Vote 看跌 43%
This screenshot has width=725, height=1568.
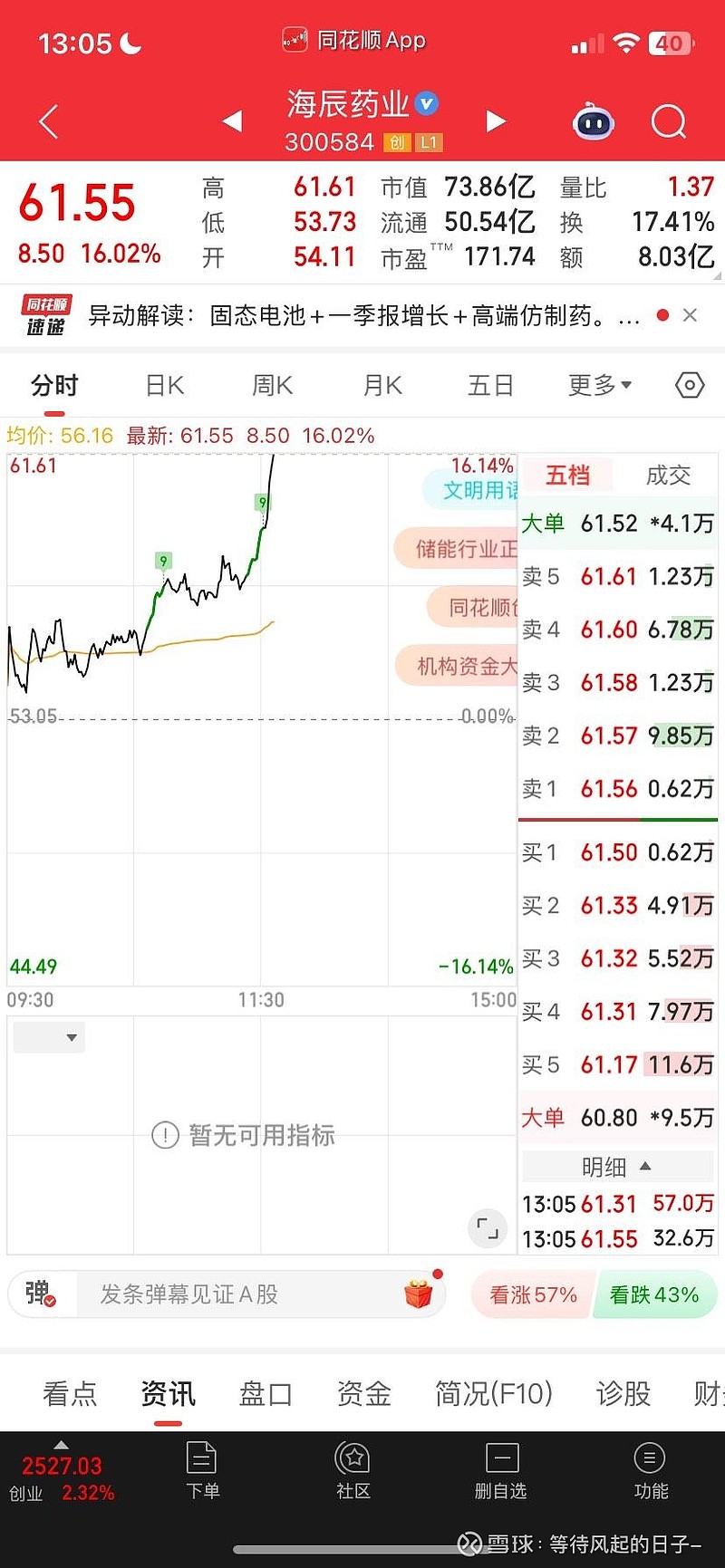pos(654,1294)
